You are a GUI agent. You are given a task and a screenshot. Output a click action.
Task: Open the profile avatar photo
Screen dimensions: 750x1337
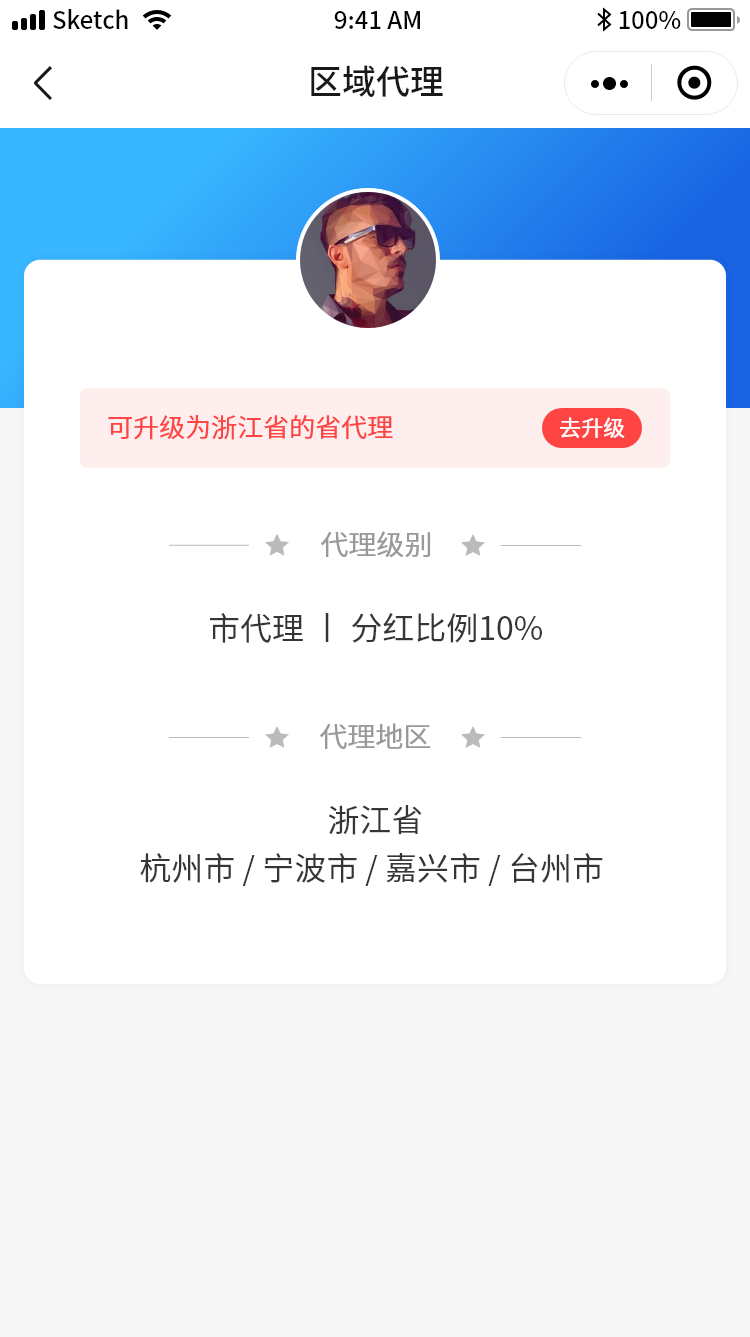pyautogui.click(x=368, y=260)
